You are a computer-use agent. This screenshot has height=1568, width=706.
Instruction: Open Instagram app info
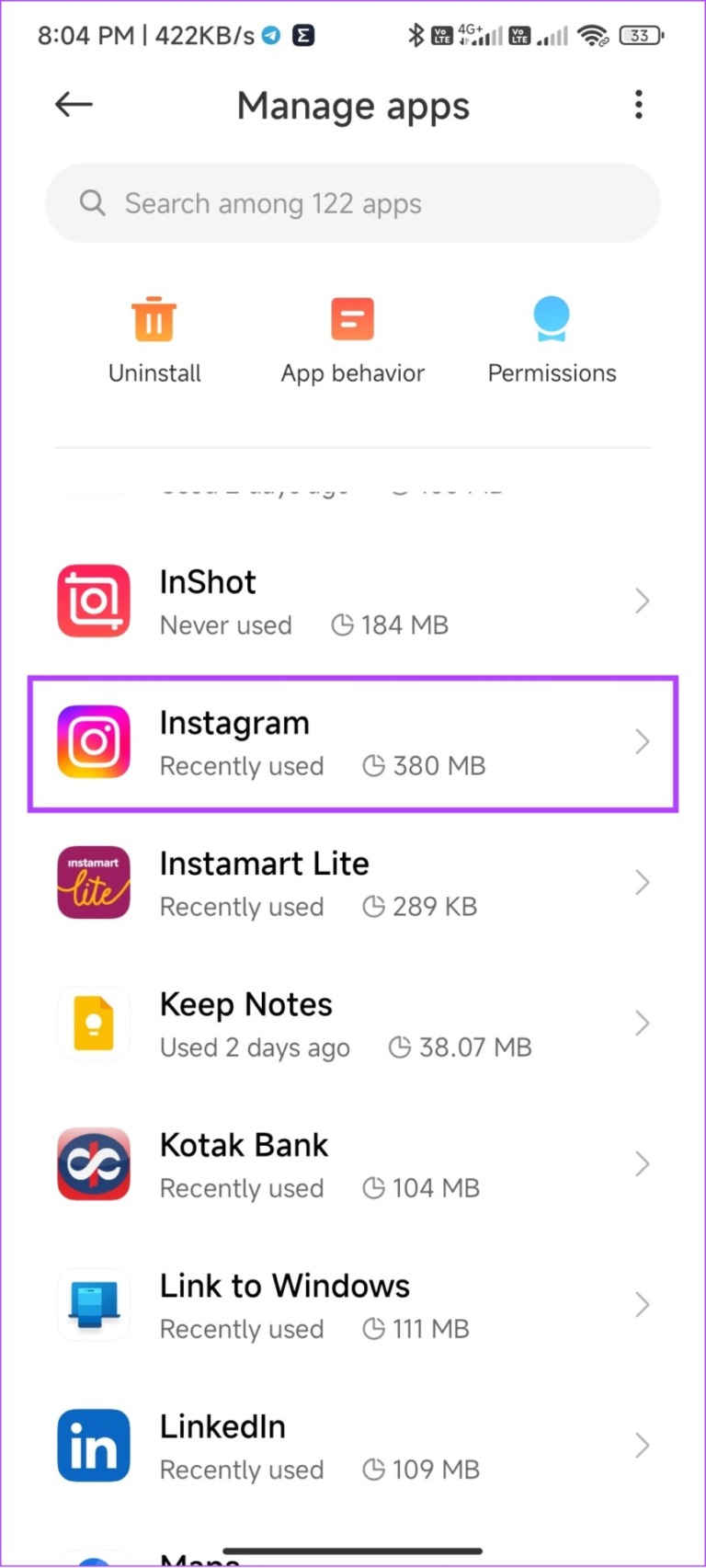pos(353,743)
